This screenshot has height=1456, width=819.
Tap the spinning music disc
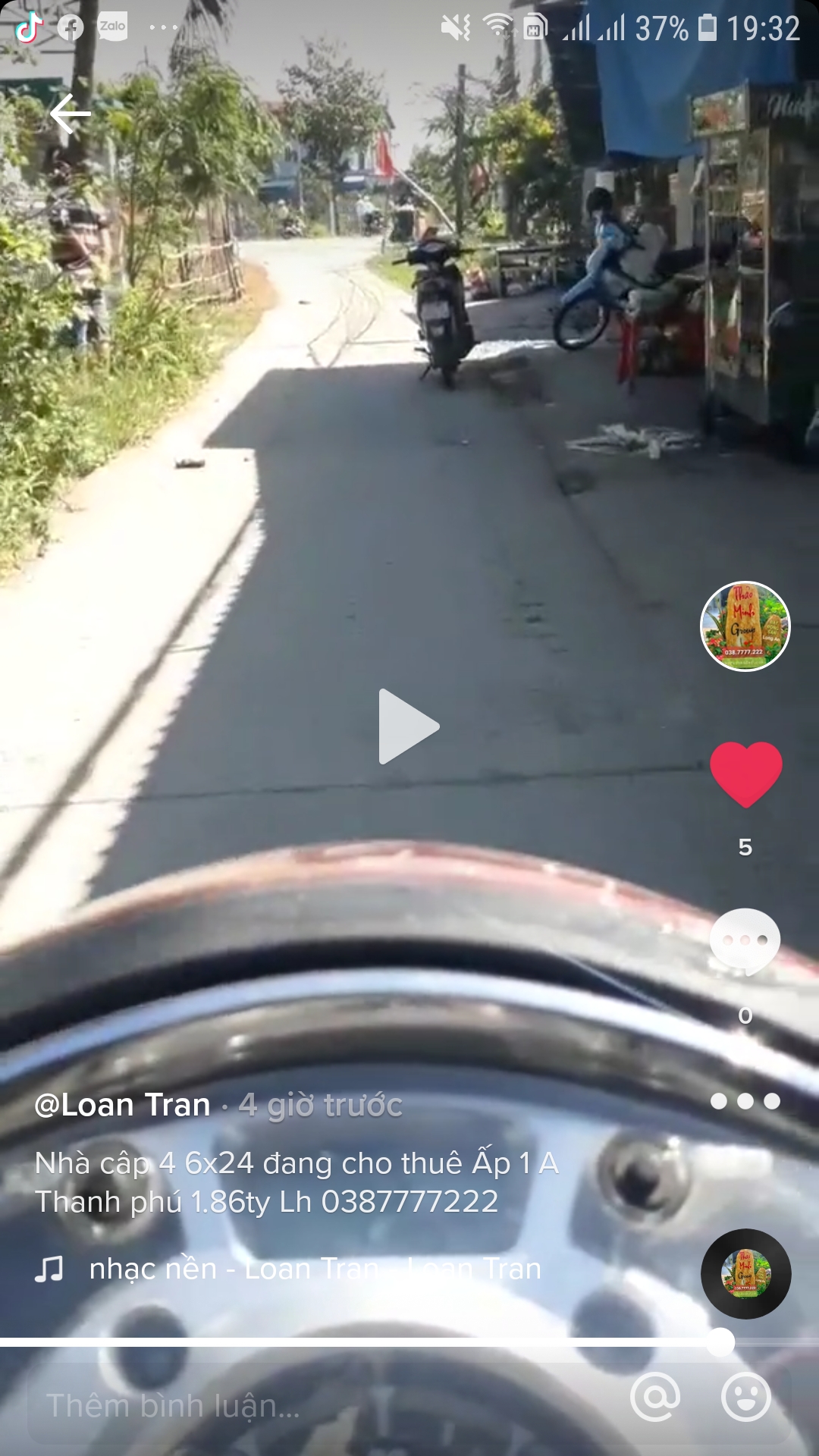coord(745,1273)
